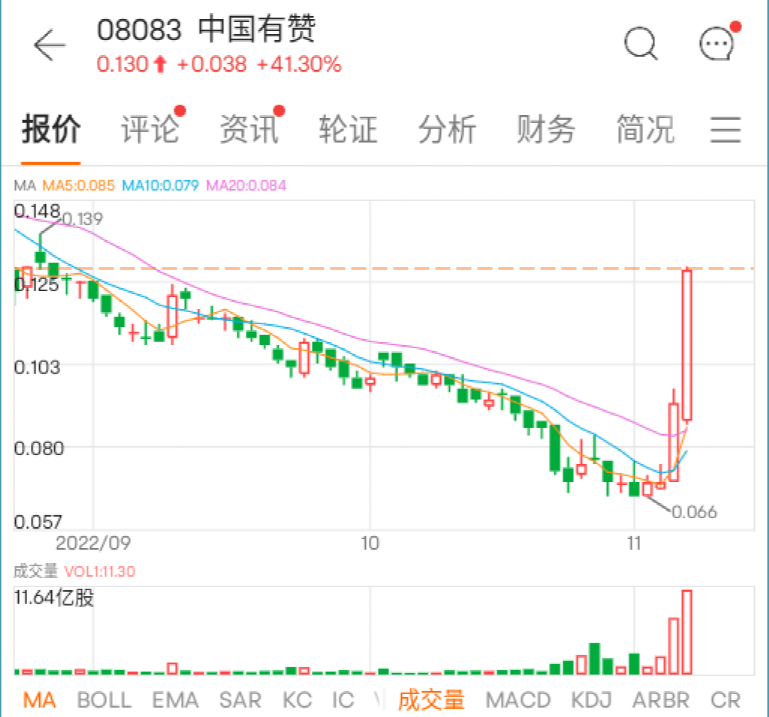Select the KC indicator
Screen dimensions: 769x717
pyautogui.click(x=297, y=699)
